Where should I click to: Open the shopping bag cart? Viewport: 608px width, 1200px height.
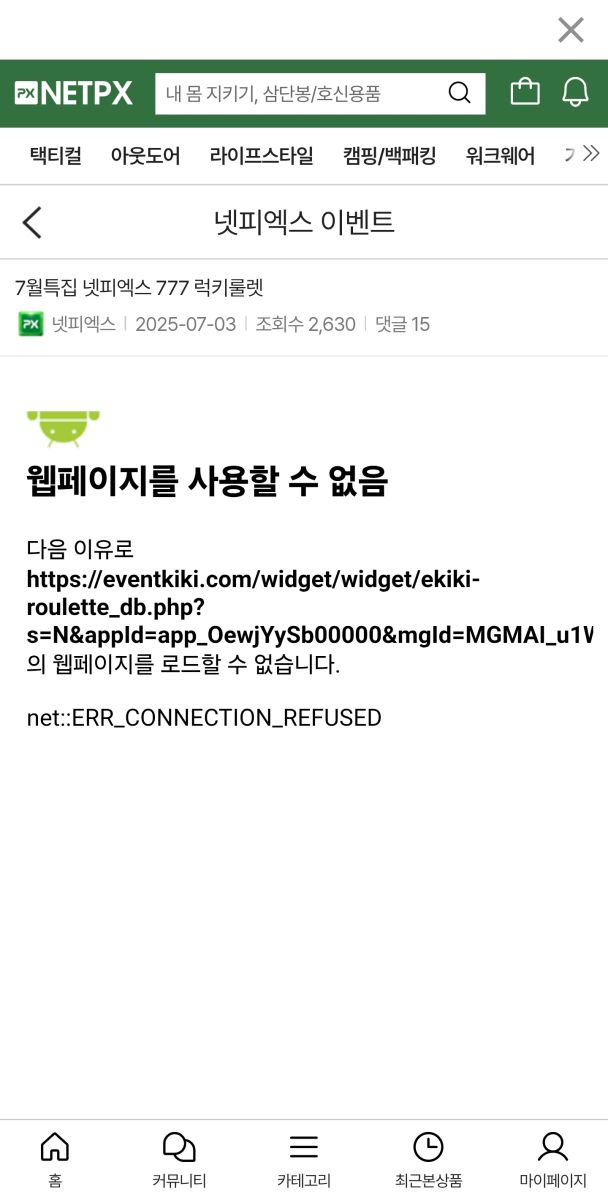click(x=525, y=92)
